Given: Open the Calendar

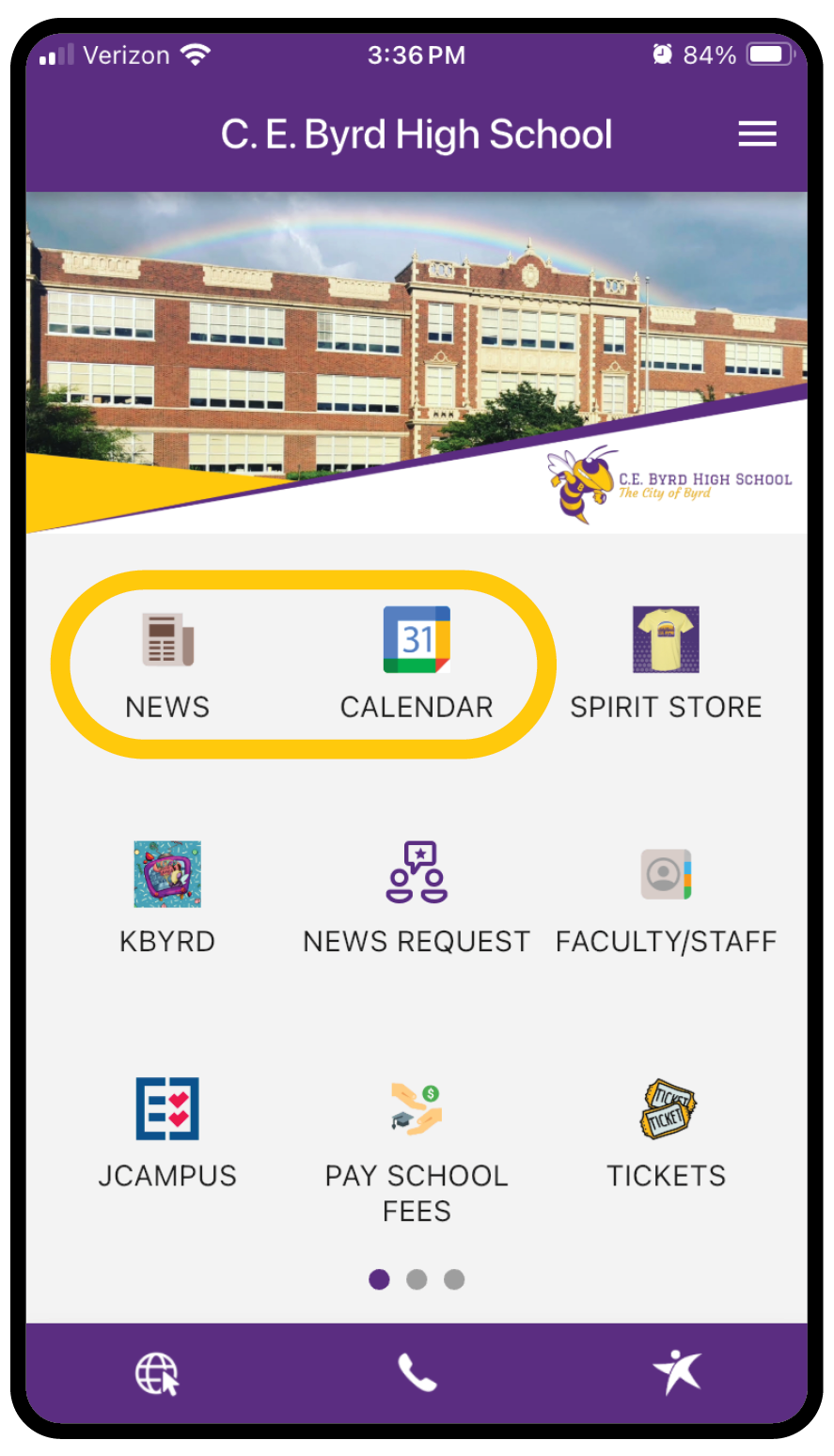Looking at the screenshot, I should coord(417,664).
